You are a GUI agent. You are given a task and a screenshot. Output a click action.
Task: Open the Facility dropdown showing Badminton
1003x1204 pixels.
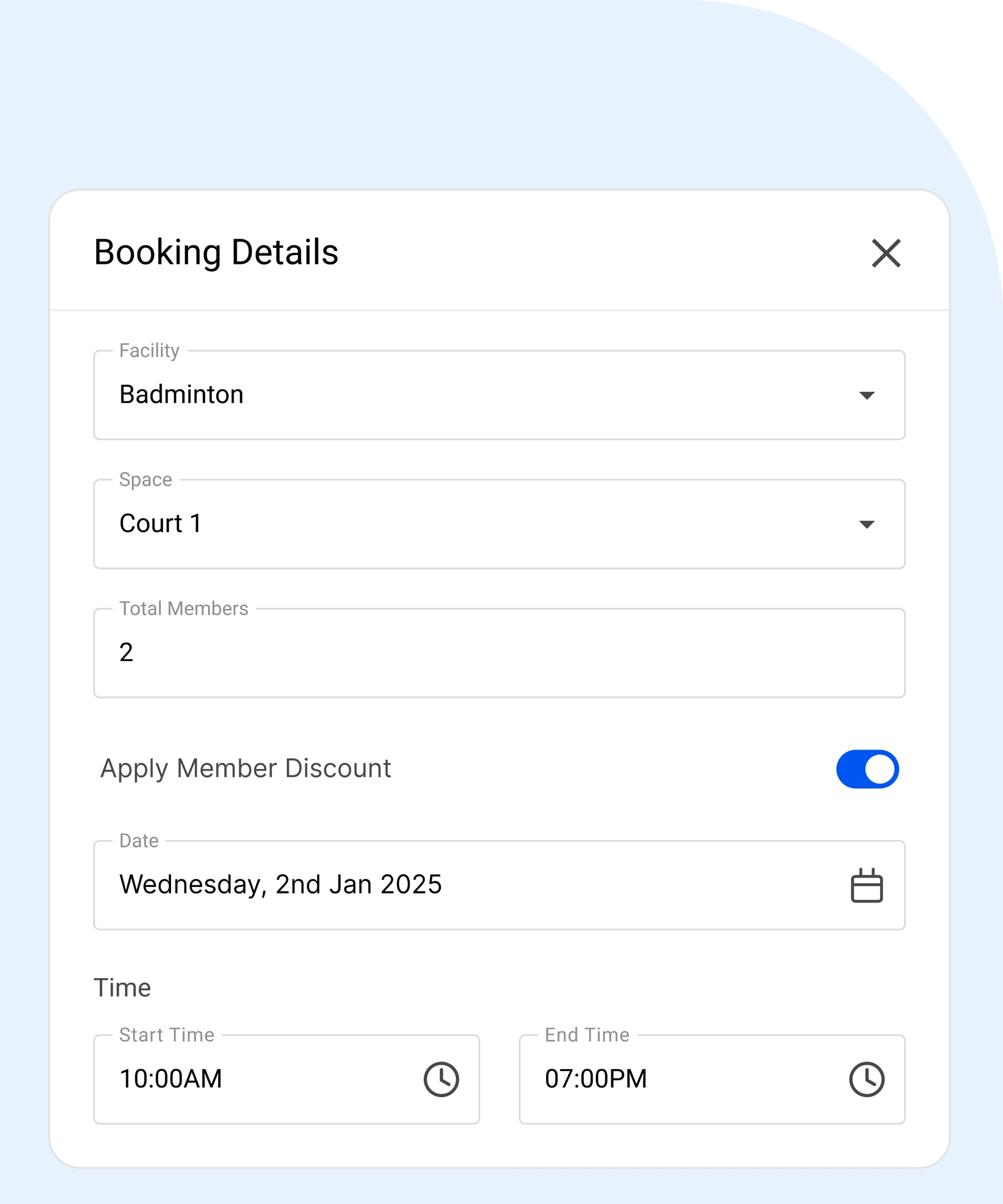498,395
